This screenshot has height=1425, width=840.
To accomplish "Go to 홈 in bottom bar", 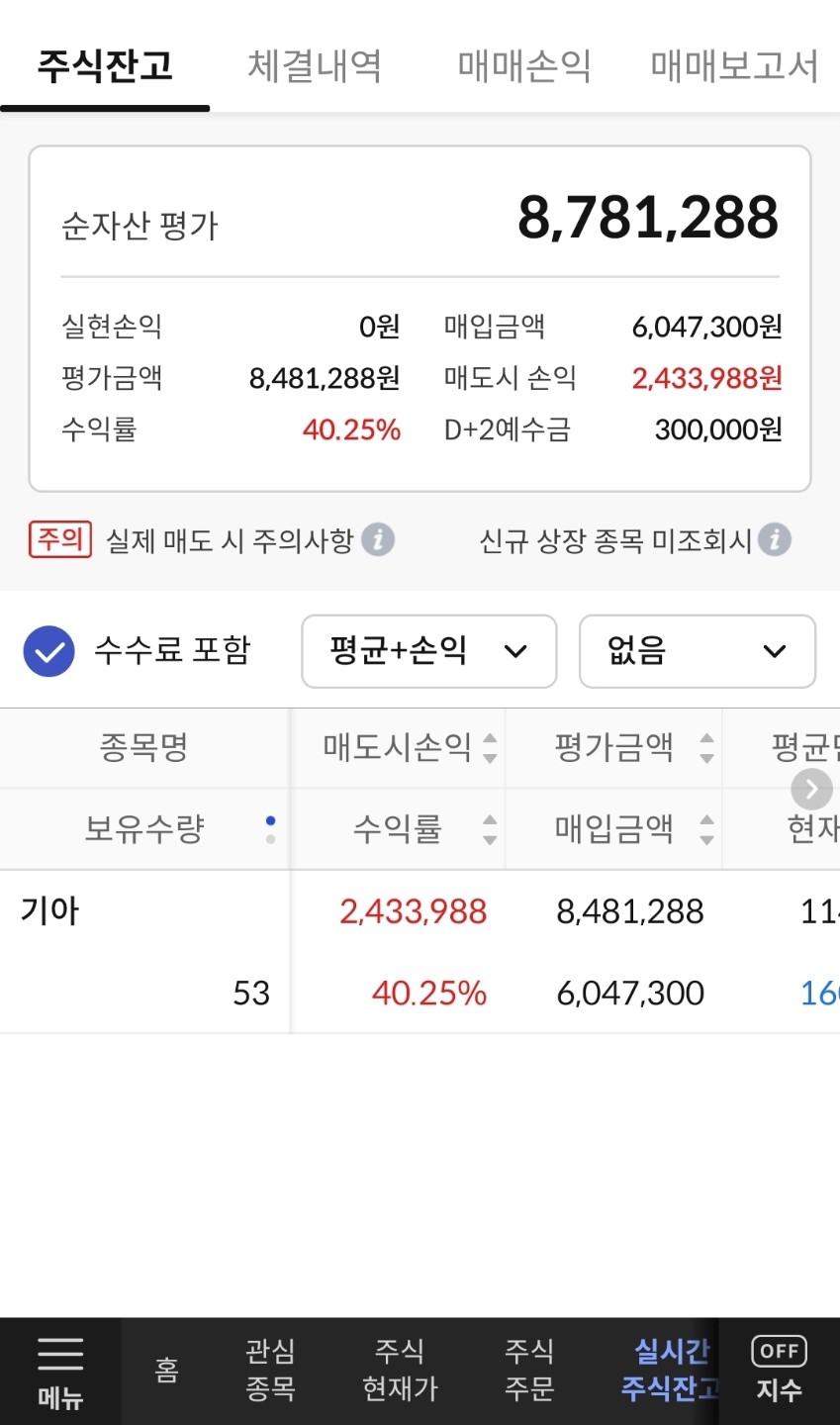I will [x=167, y=1371].
